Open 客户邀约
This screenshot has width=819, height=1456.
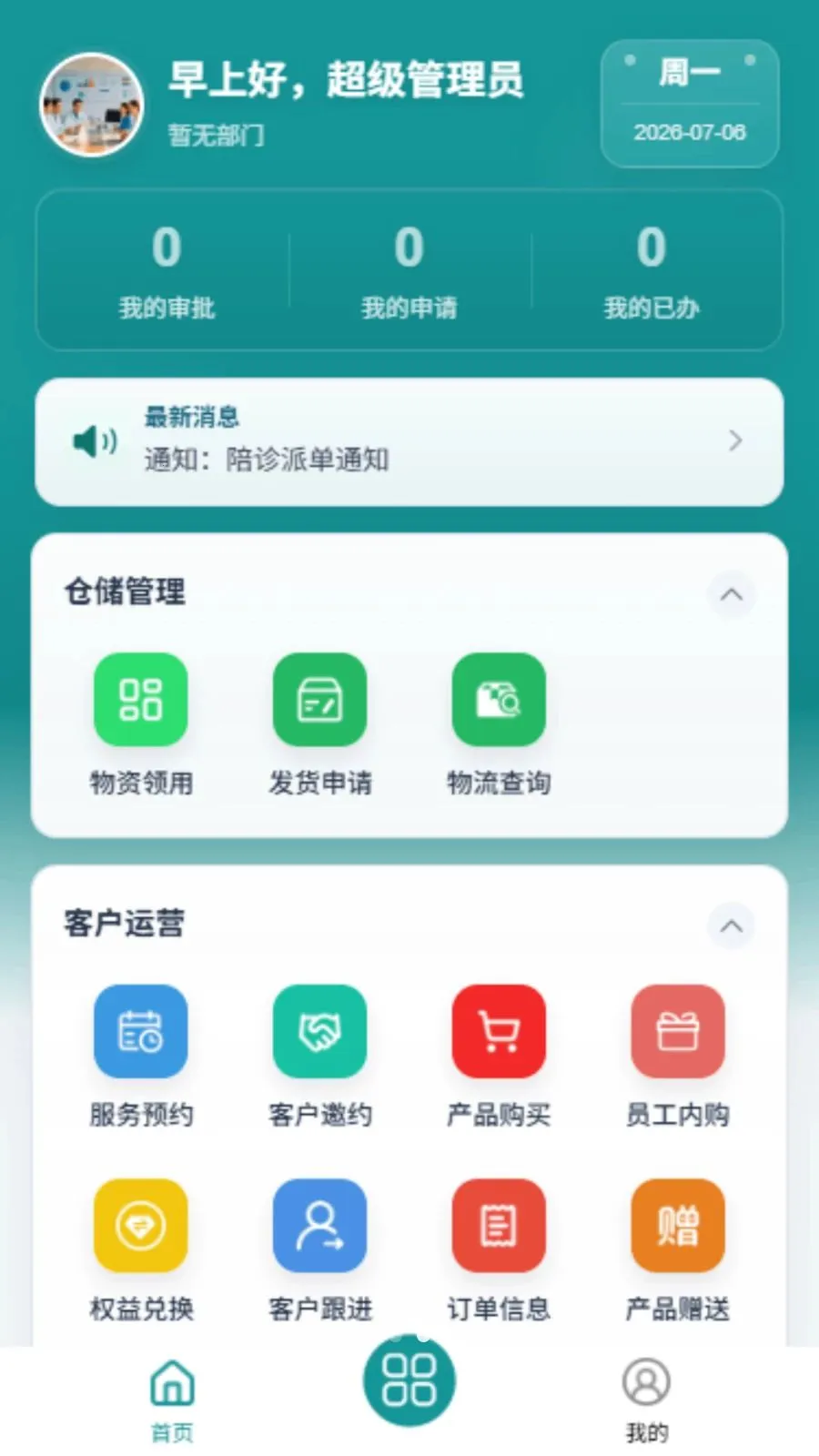(x=320, y=1057)
